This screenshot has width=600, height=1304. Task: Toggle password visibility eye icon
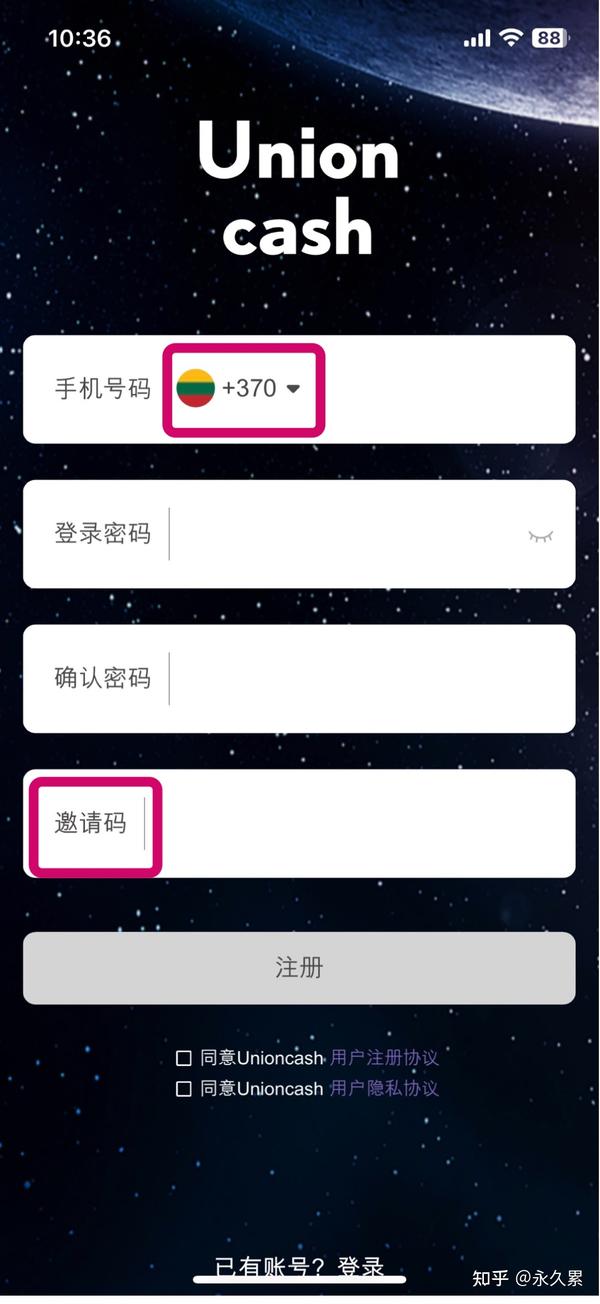pos(540,536)
